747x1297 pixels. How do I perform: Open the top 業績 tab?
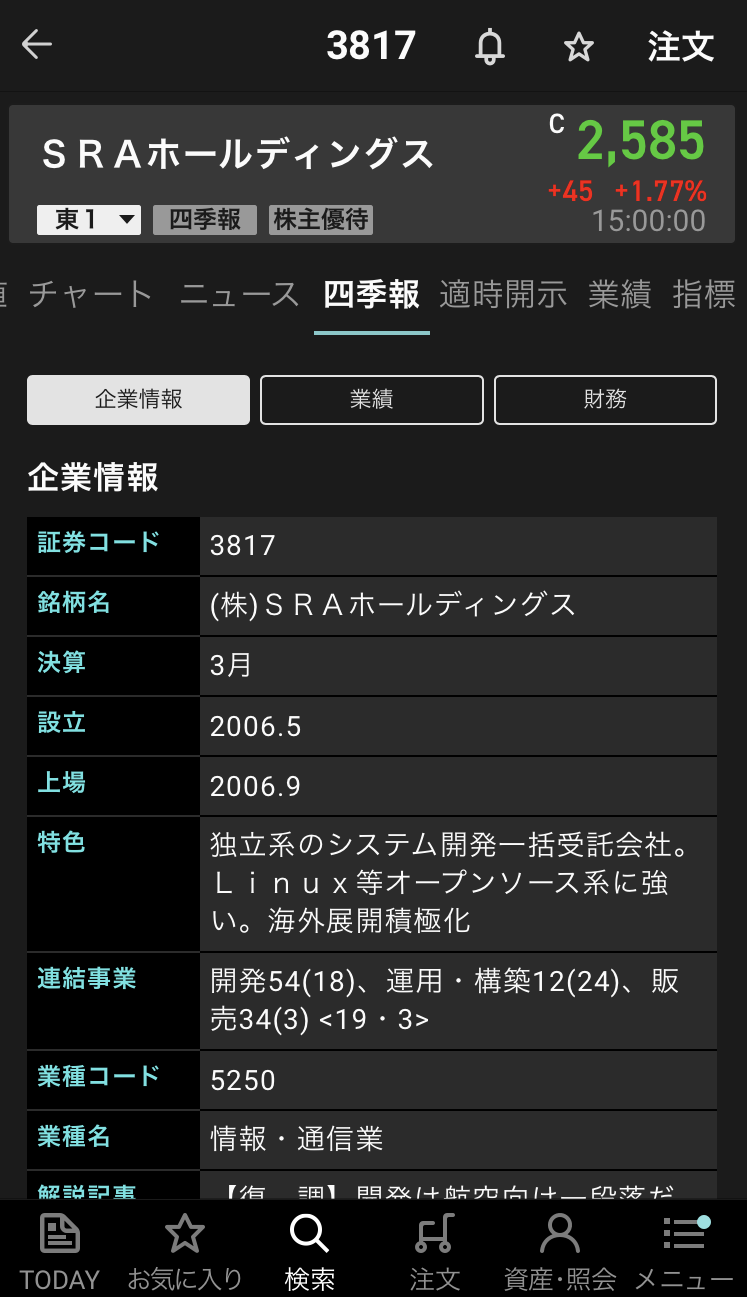[x=620, y=294]
